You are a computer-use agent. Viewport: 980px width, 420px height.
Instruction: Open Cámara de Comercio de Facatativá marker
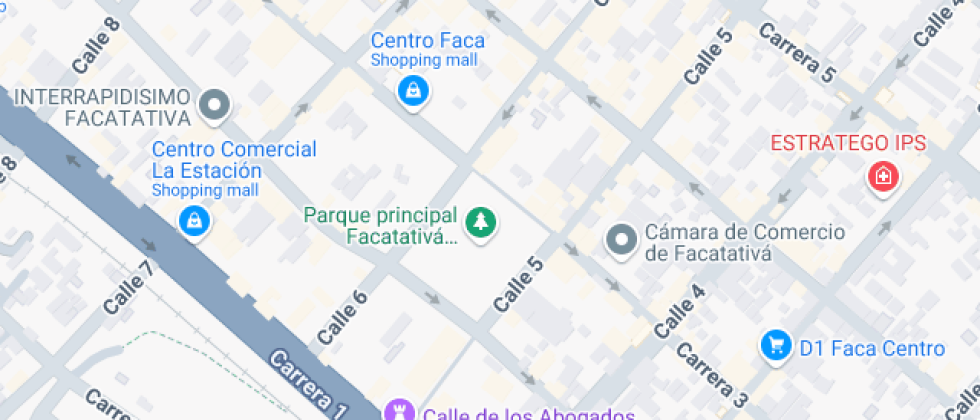pos(622,240)
